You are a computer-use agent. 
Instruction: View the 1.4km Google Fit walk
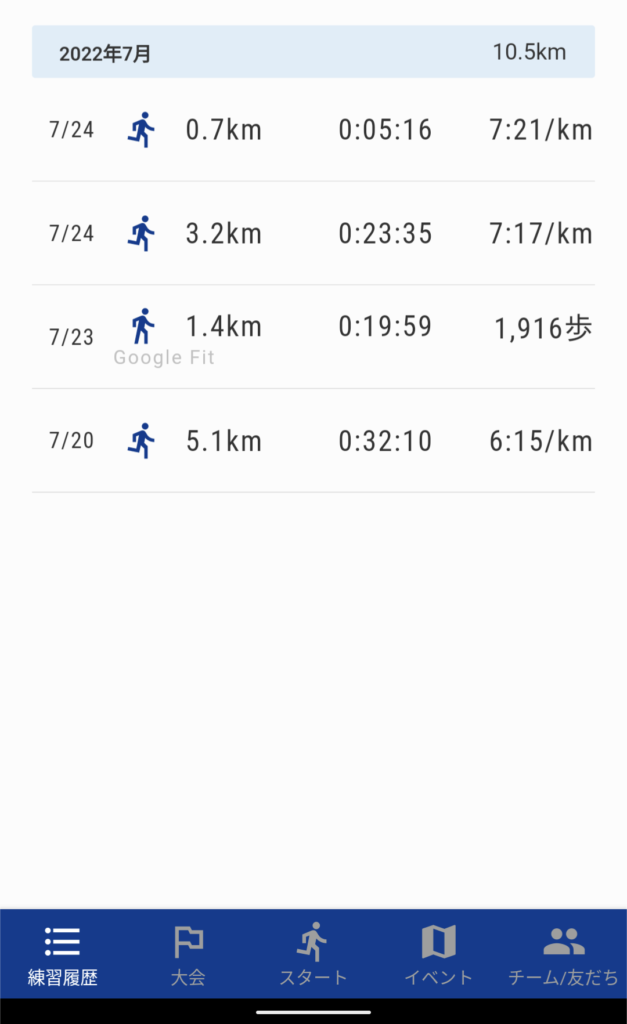[313, 337]
